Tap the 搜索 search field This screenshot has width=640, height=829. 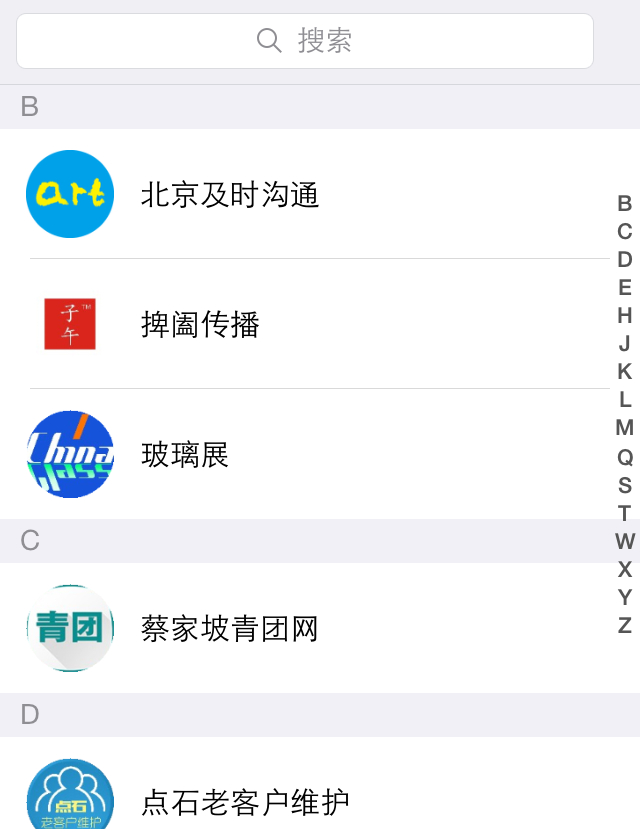point(305,41)
